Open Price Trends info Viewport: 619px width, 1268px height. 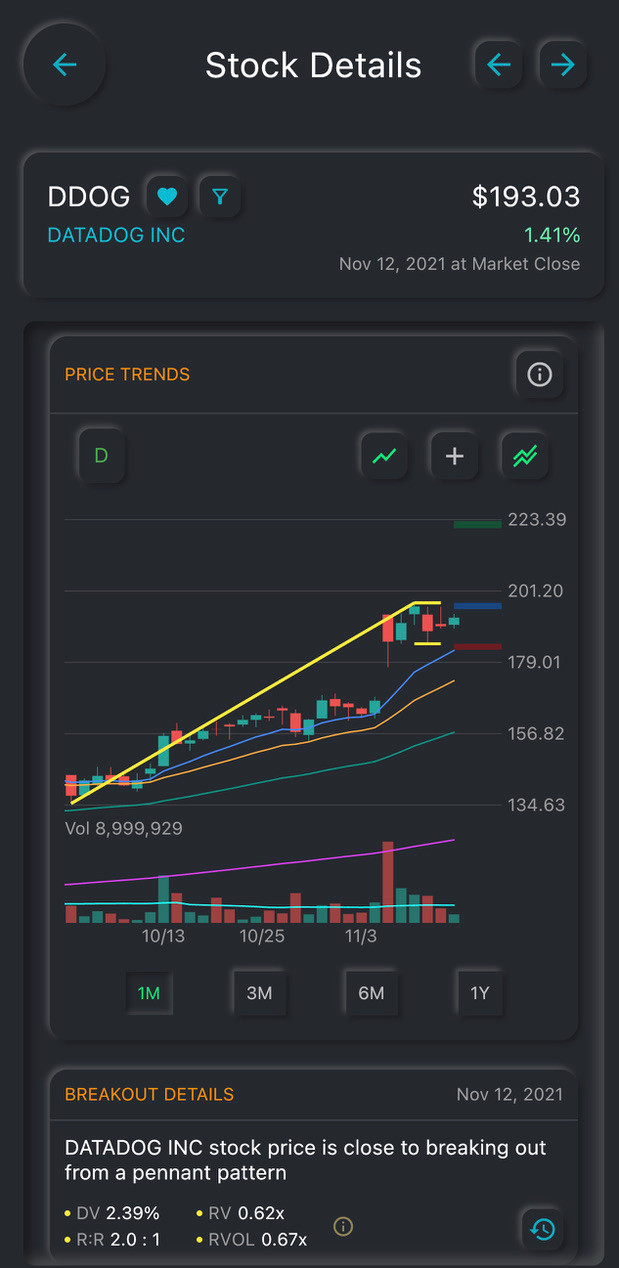coord(539,374)
